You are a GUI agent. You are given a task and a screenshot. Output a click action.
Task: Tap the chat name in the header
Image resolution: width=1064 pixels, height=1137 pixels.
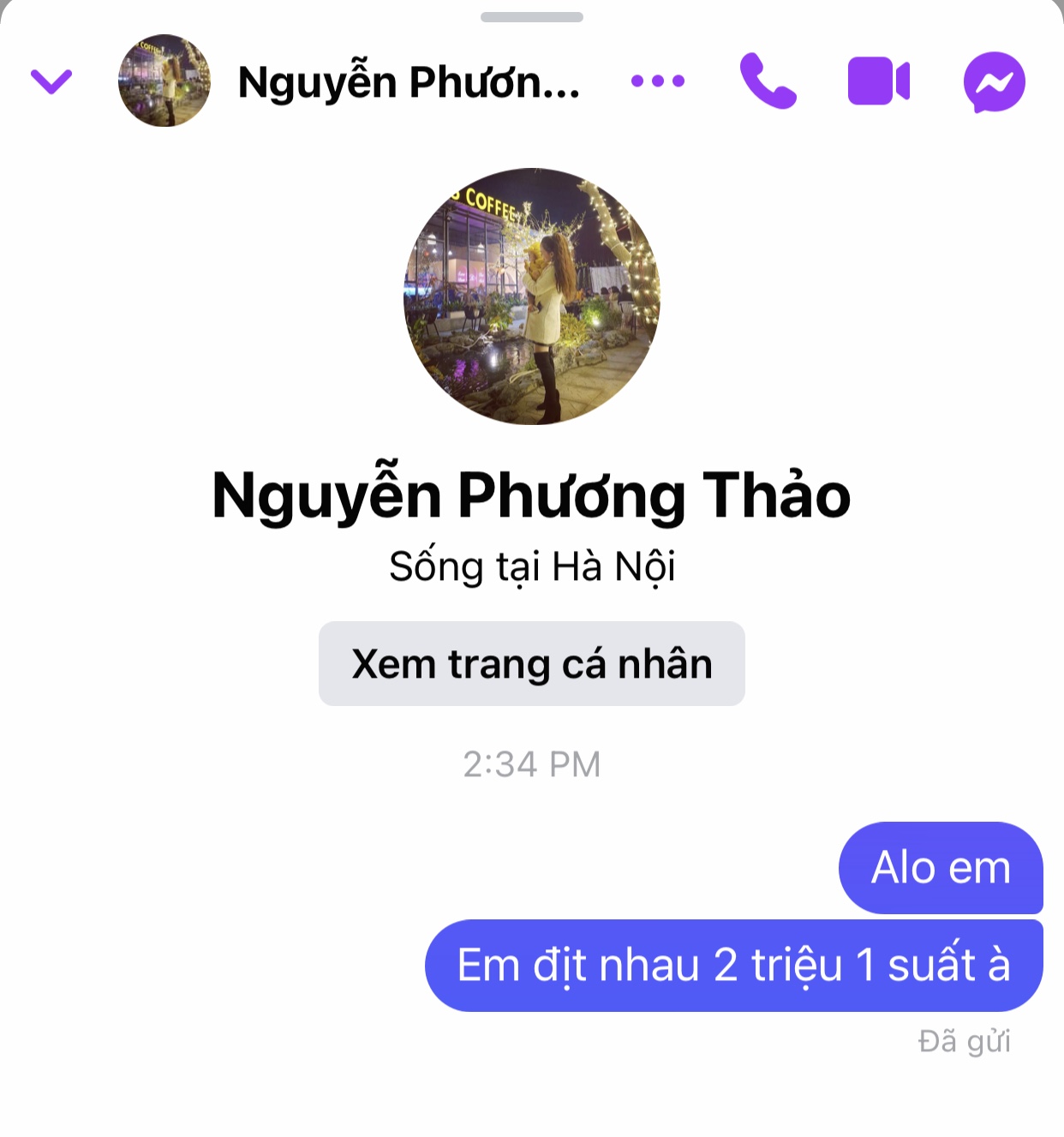point(409,82)
